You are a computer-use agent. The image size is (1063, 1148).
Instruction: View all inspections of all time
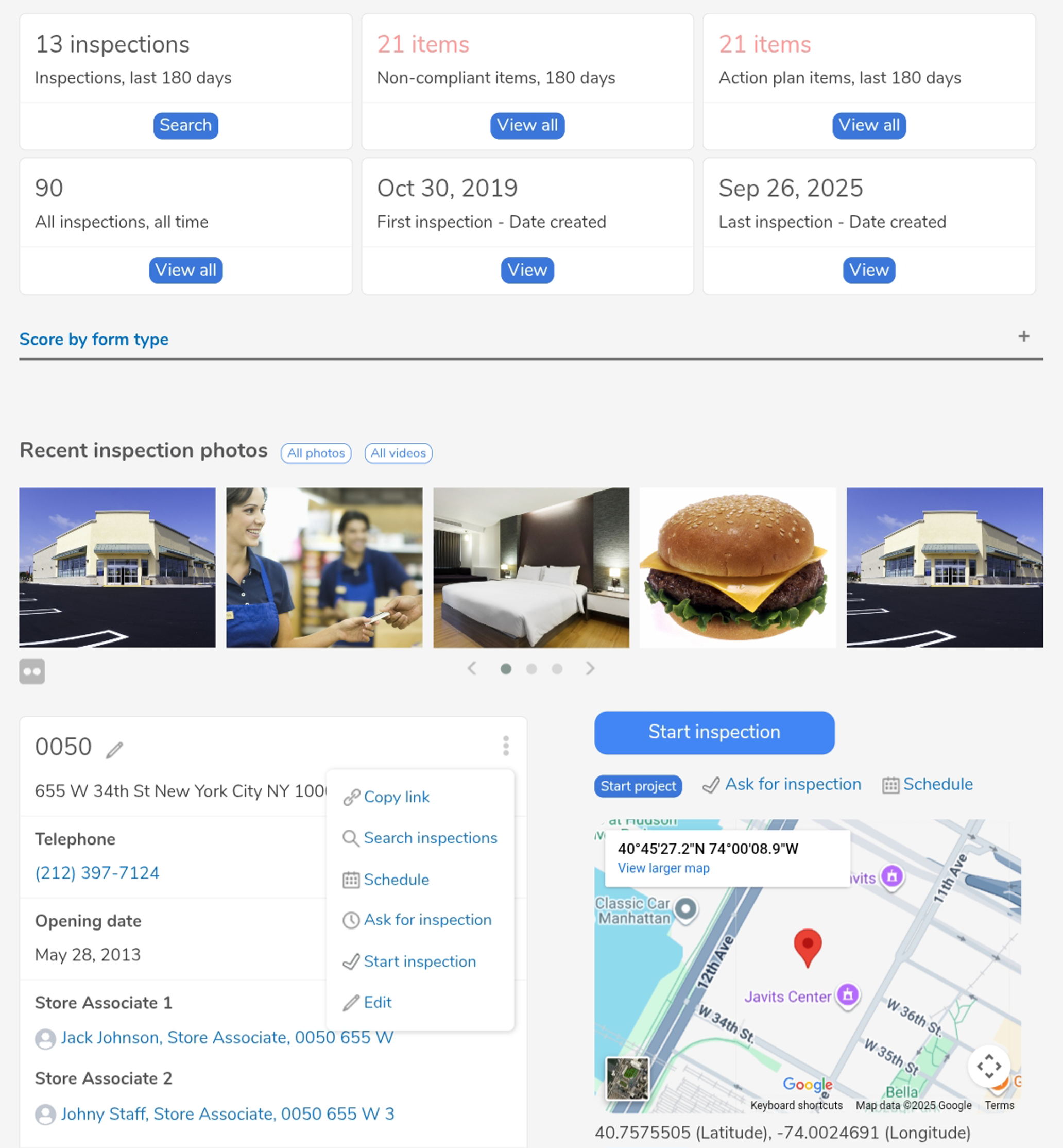coord(185,270)
